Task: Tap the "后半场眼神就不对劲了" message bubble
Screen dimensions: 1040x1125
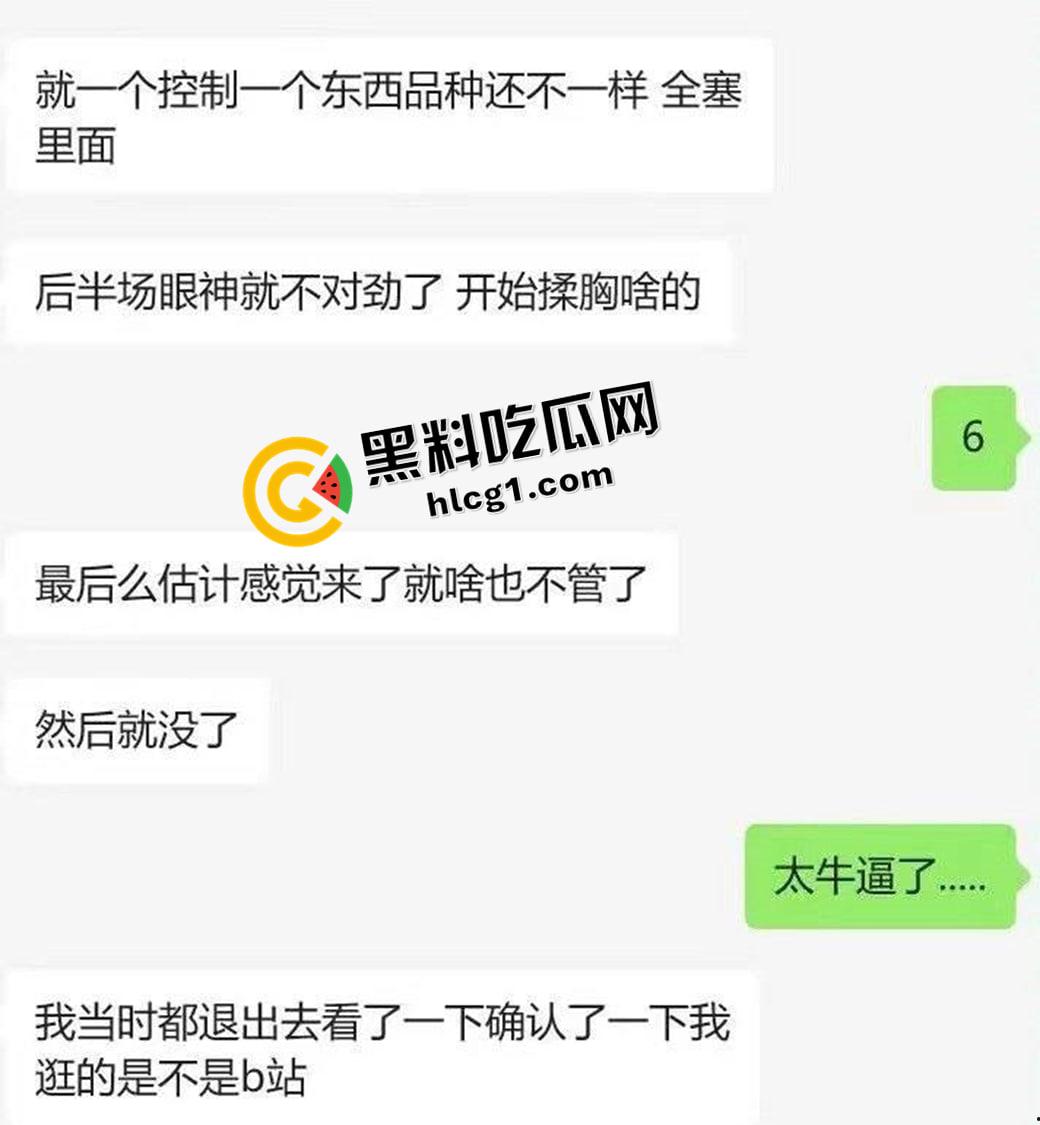Action: tap(375, 290)
